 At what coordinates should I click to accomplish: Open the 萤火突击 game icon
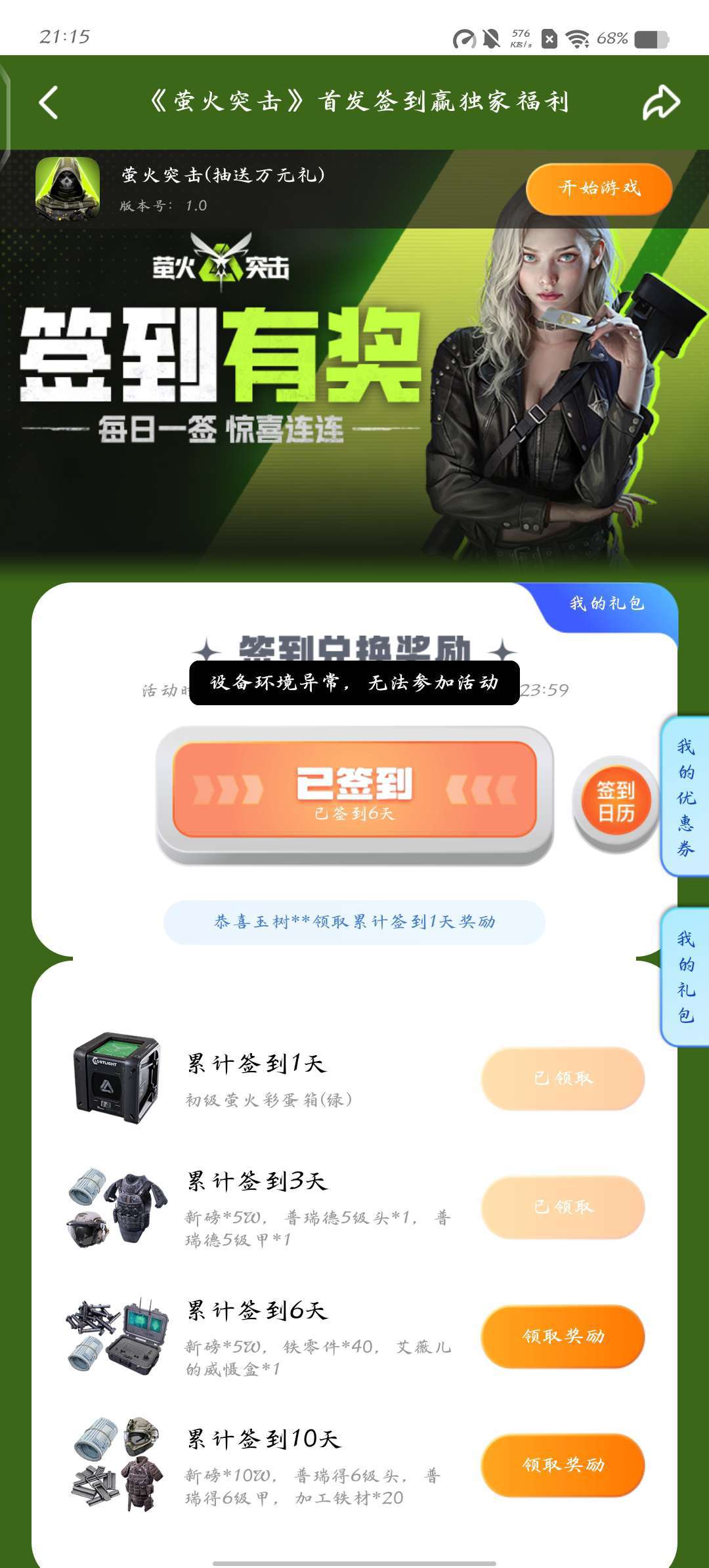click(68, 189)
